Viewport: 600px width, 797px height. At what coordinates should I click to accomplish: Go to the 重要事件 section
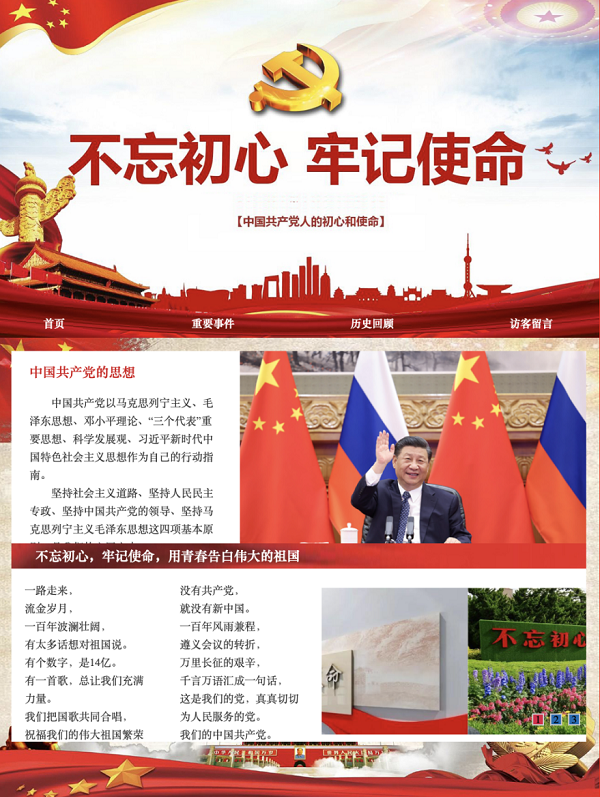[x=213, y=324]
